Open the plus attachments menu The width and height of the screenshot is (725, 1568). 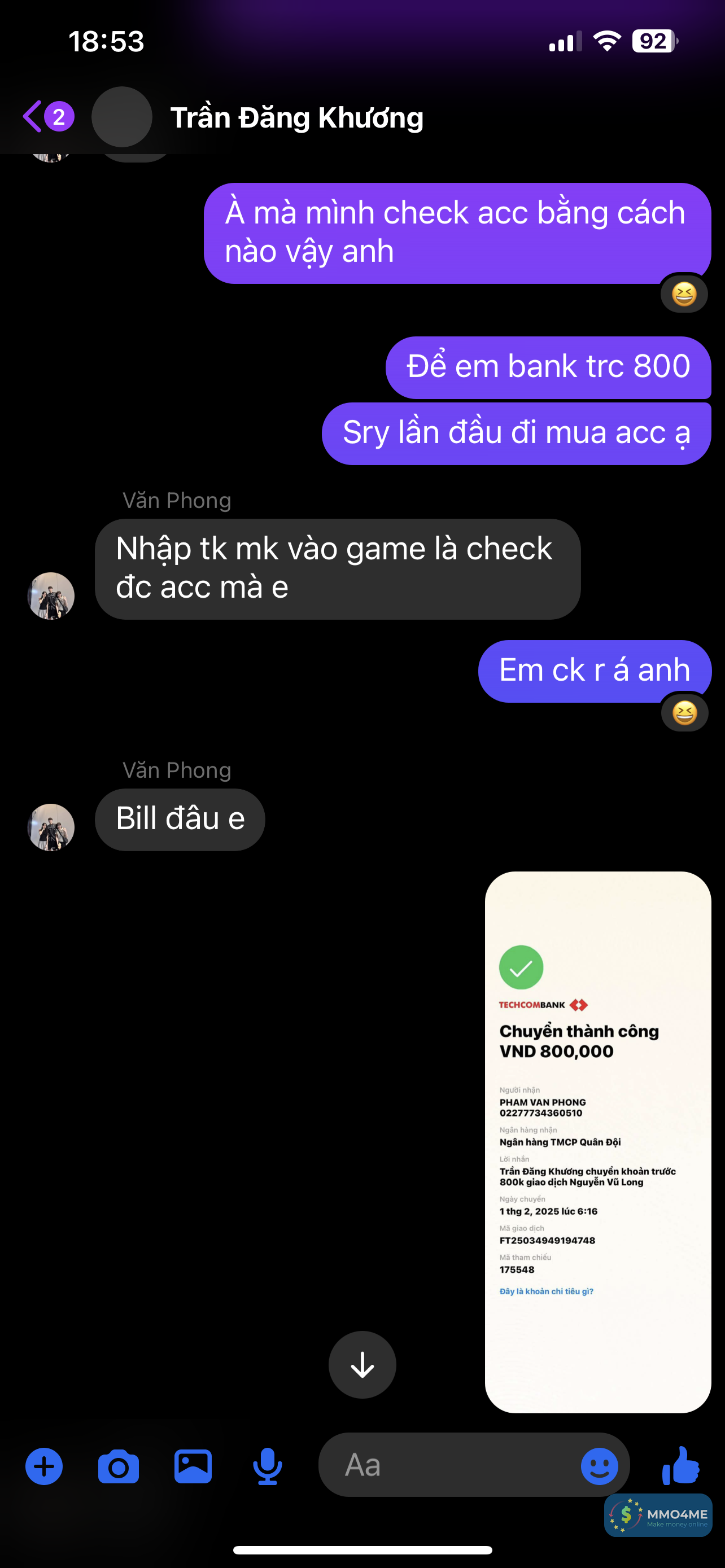coord(44,1466)
